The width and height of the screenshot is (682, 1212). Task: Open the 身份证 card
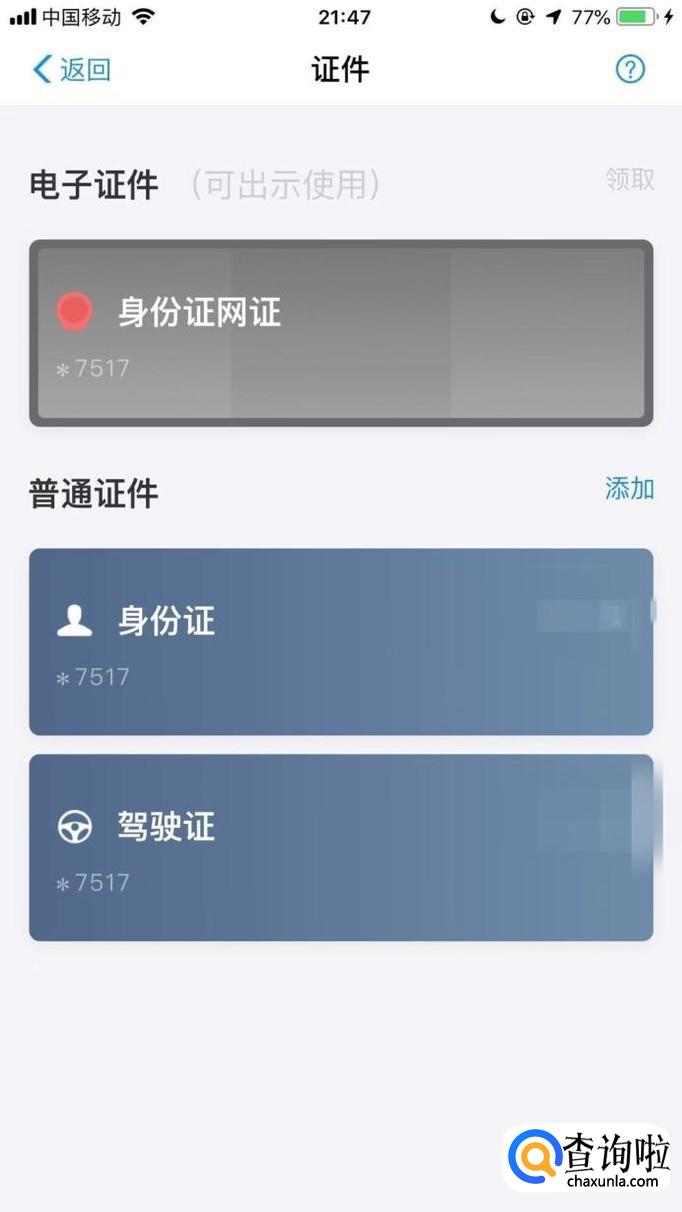pos(340,641)
